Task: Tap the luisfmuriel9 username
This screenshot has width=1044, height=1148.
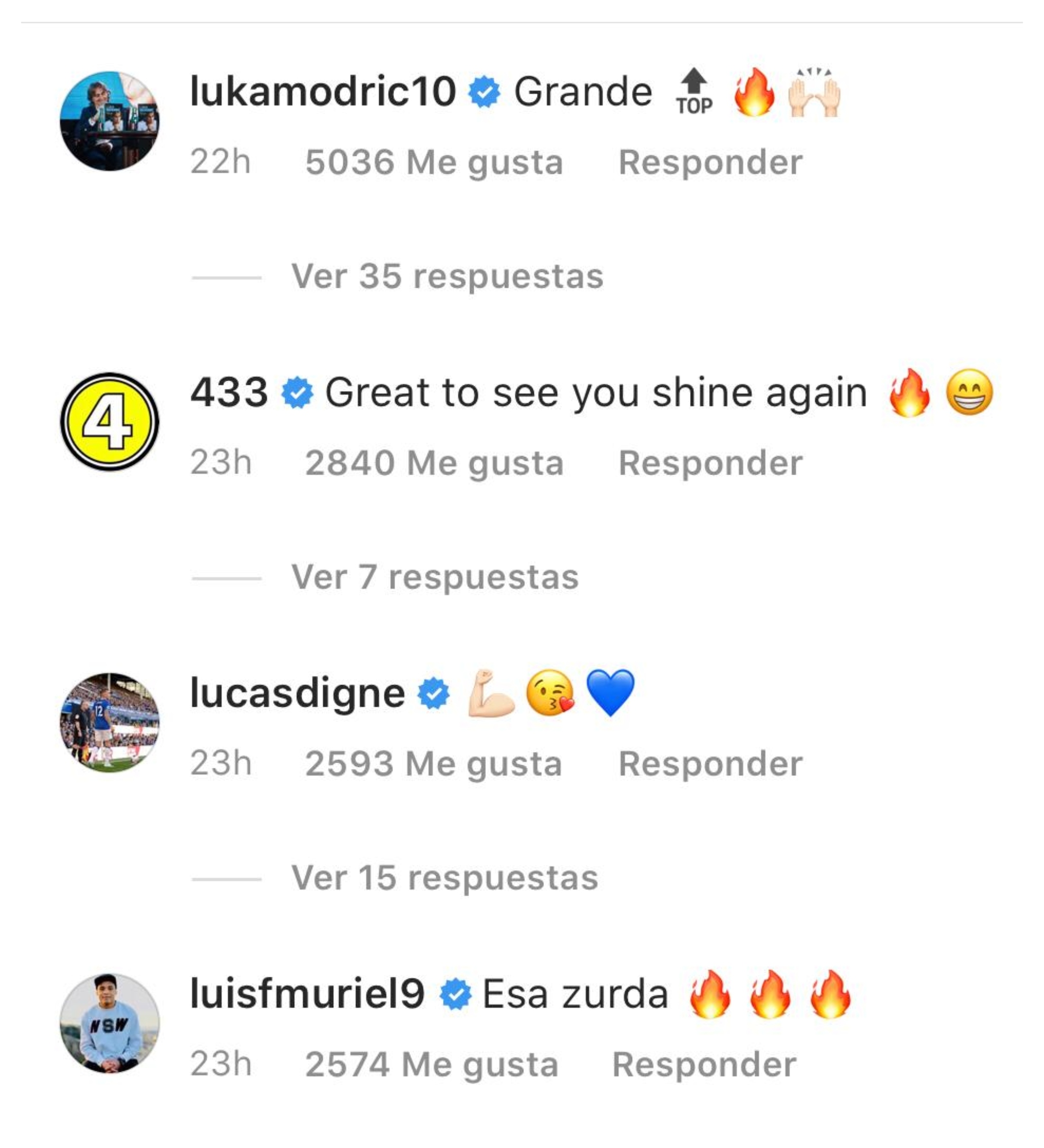Action: pos(307,994)
